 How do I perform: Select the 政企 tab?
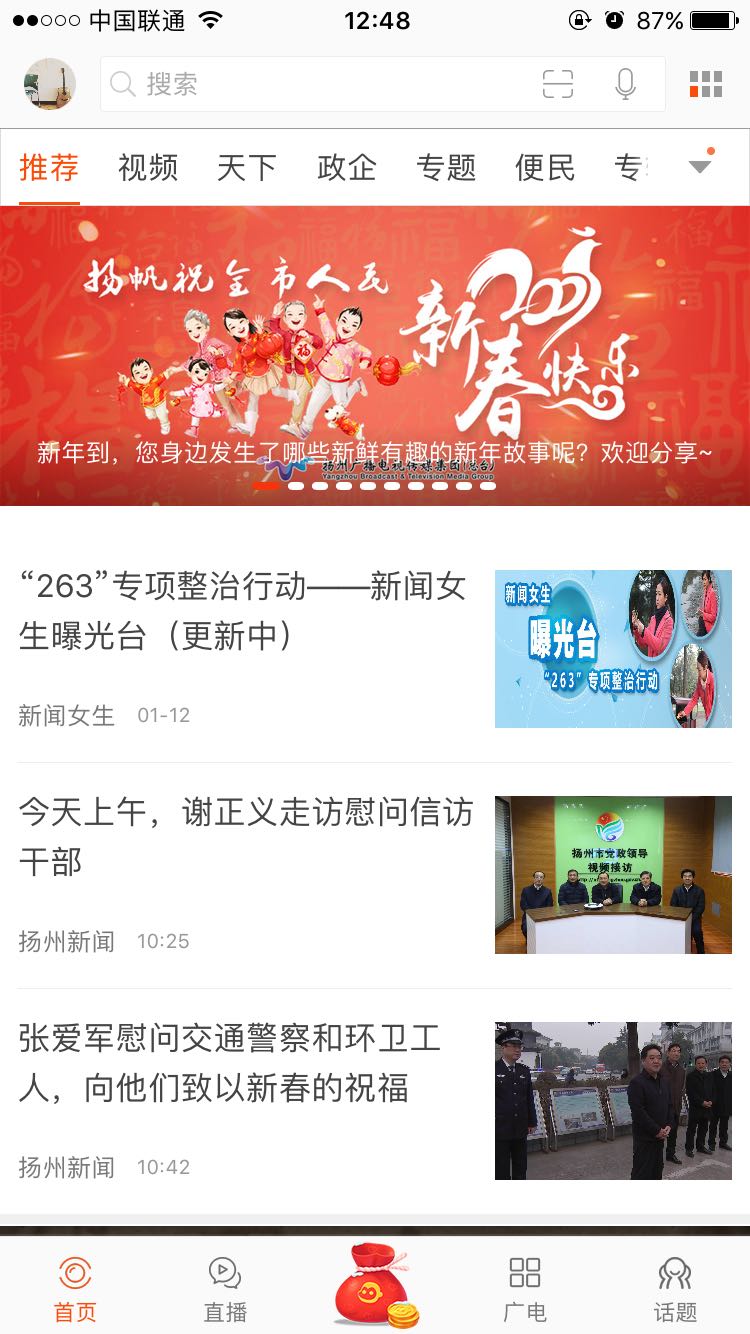[x=346, y=168]
